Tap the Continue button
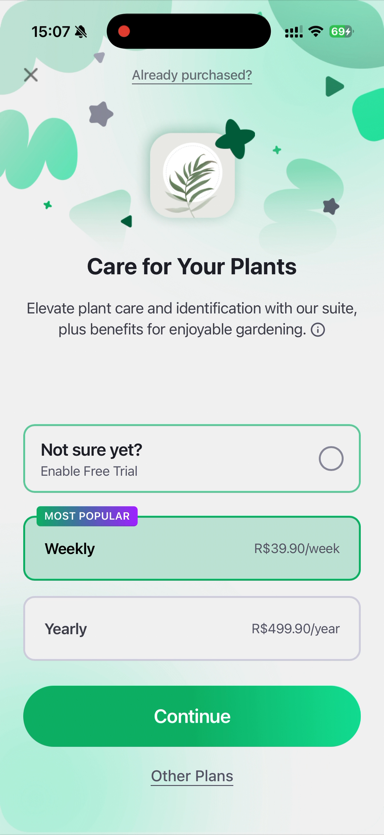The width and height of the screenshot is (384, 835). (192, 716)
